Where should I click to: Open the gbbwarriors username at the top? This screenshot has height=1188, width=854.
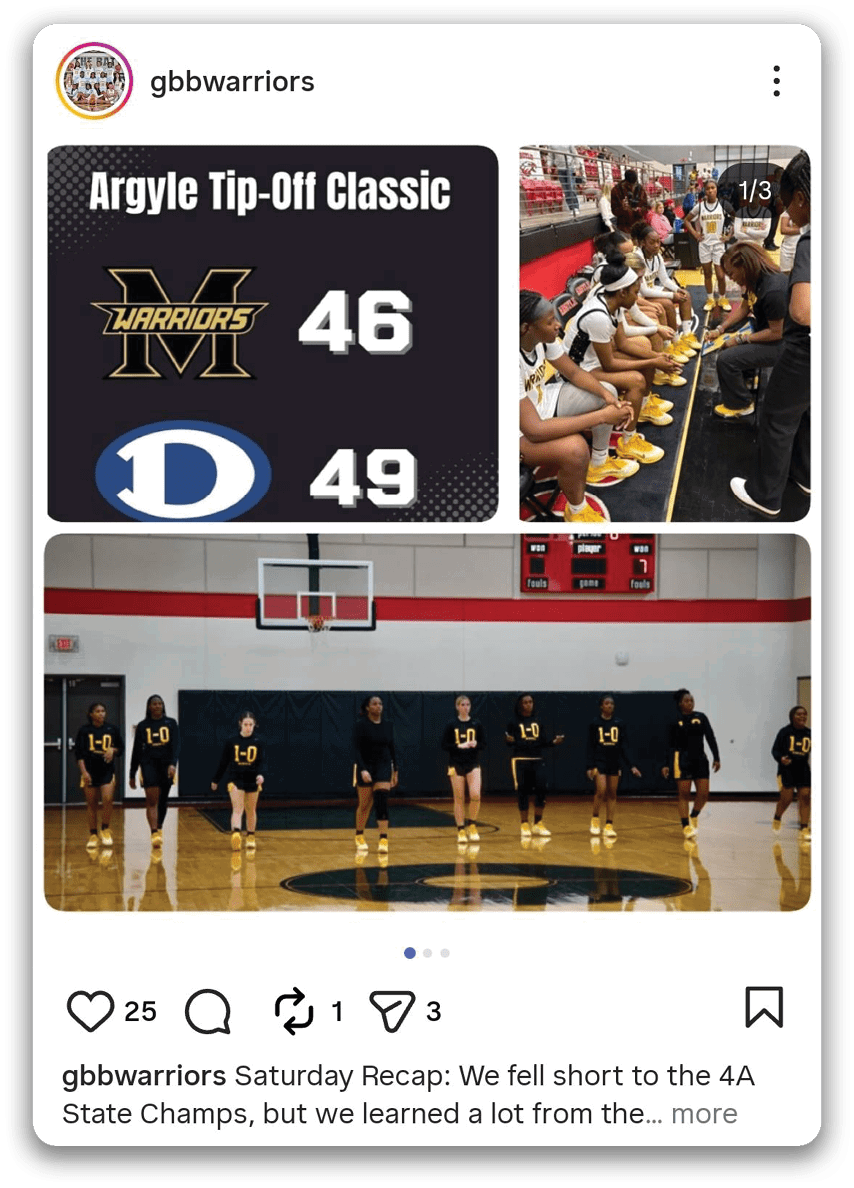232,82
